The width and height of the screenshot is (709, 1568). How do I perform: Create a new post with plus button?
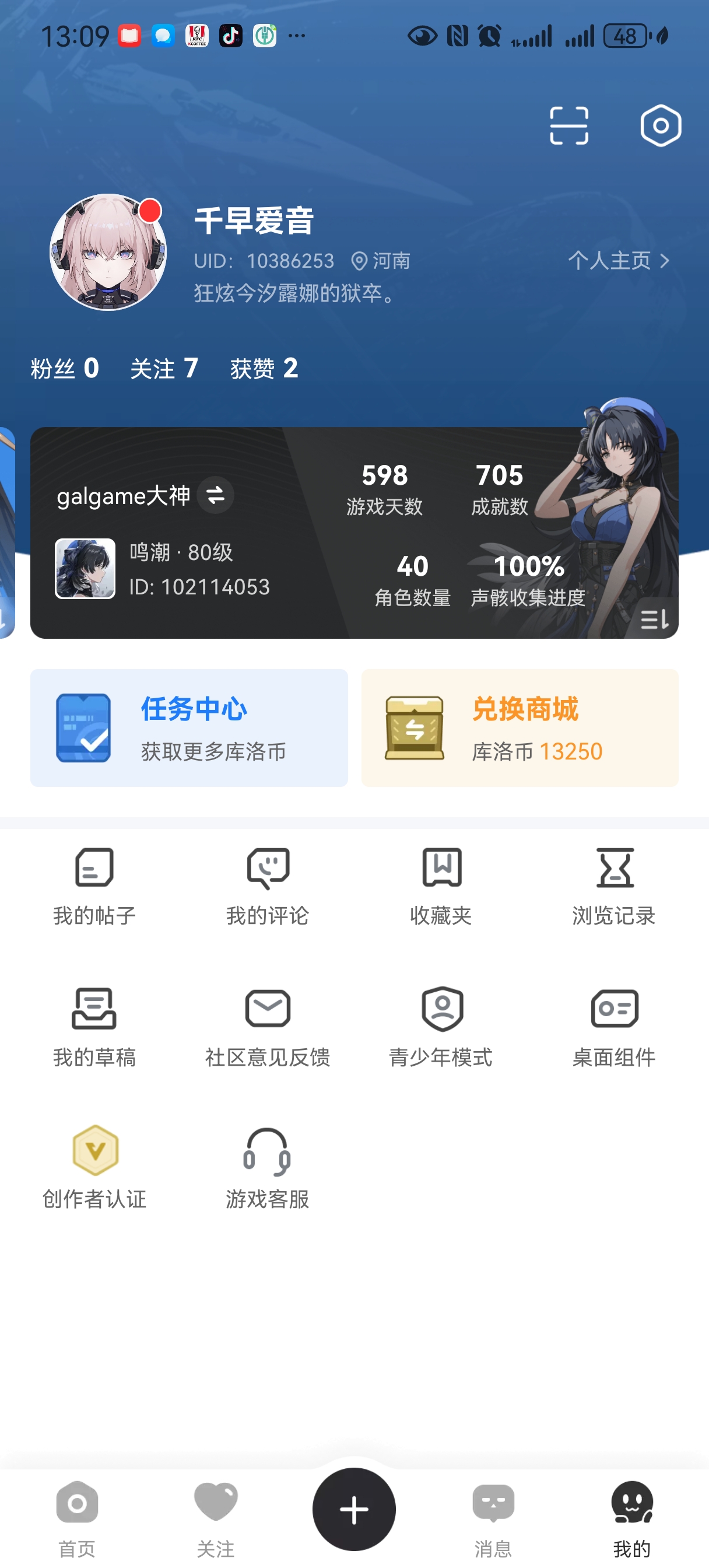click(354, 1510)
